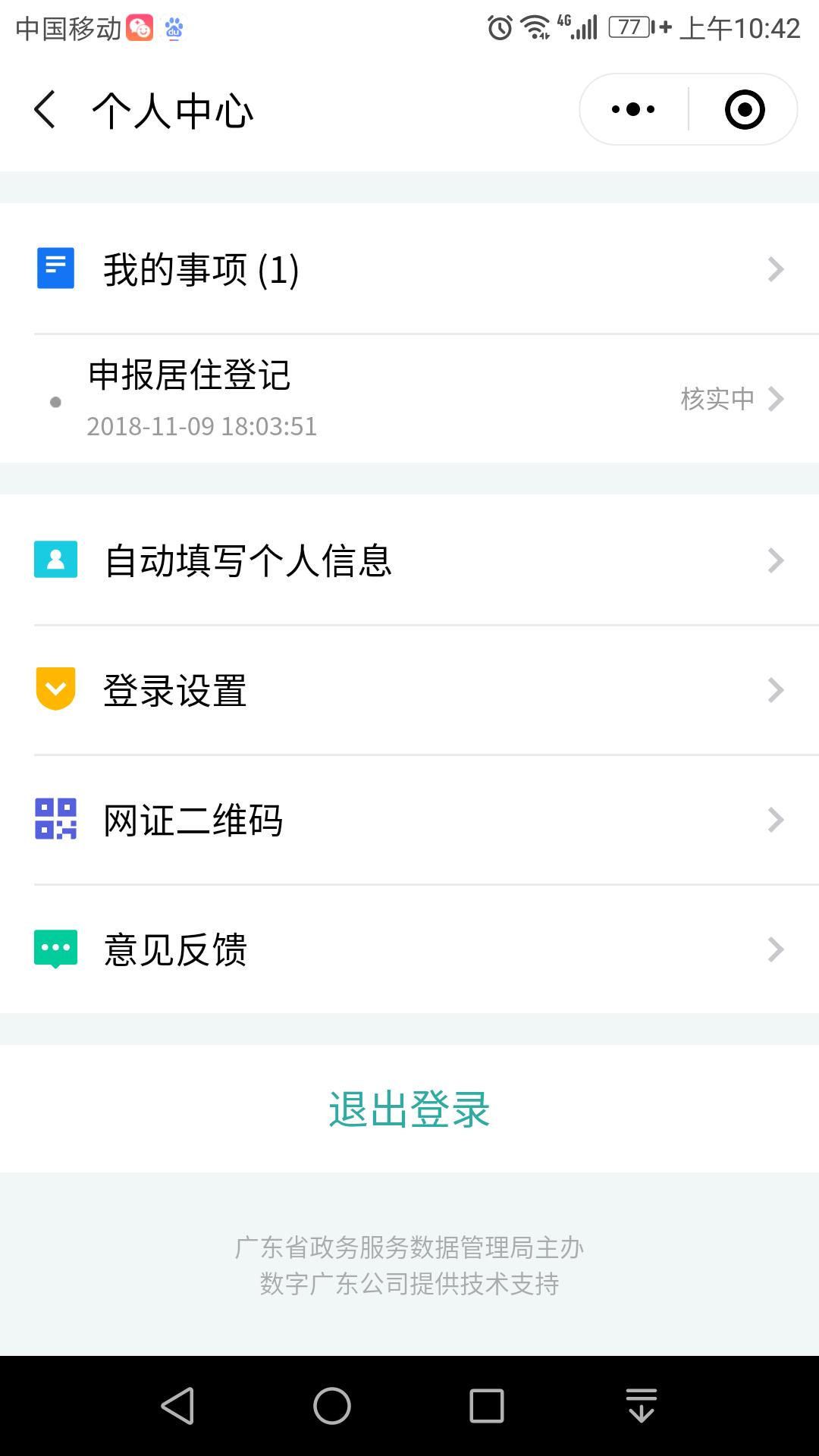Tap the back arrow beside 个人中心

point(43,108)
